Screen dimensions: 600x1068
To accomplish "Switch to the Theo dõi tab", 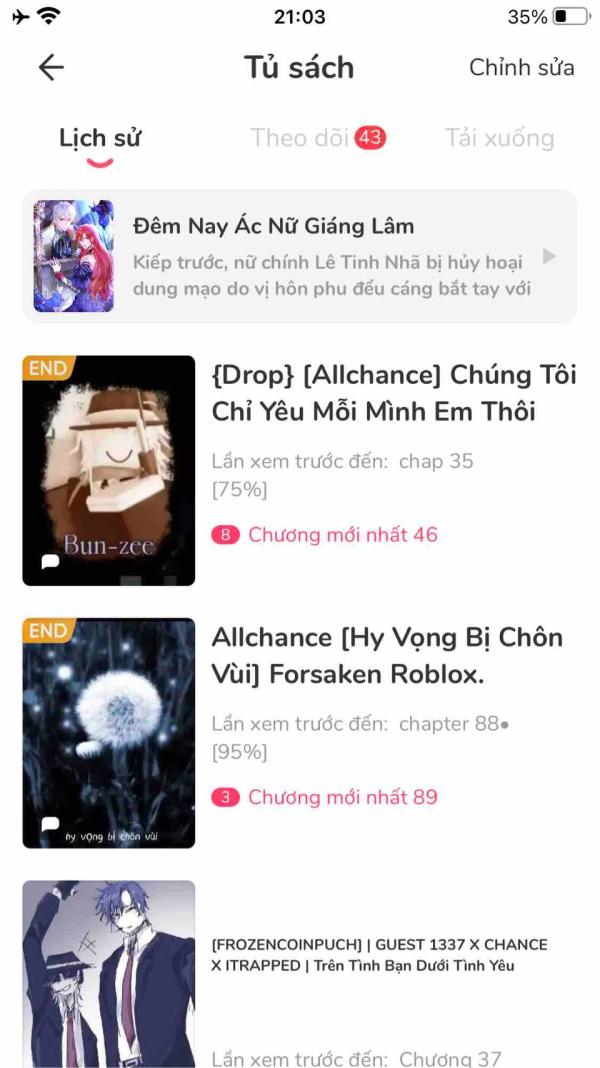I will pyautogui.click(x=318, y=138).
